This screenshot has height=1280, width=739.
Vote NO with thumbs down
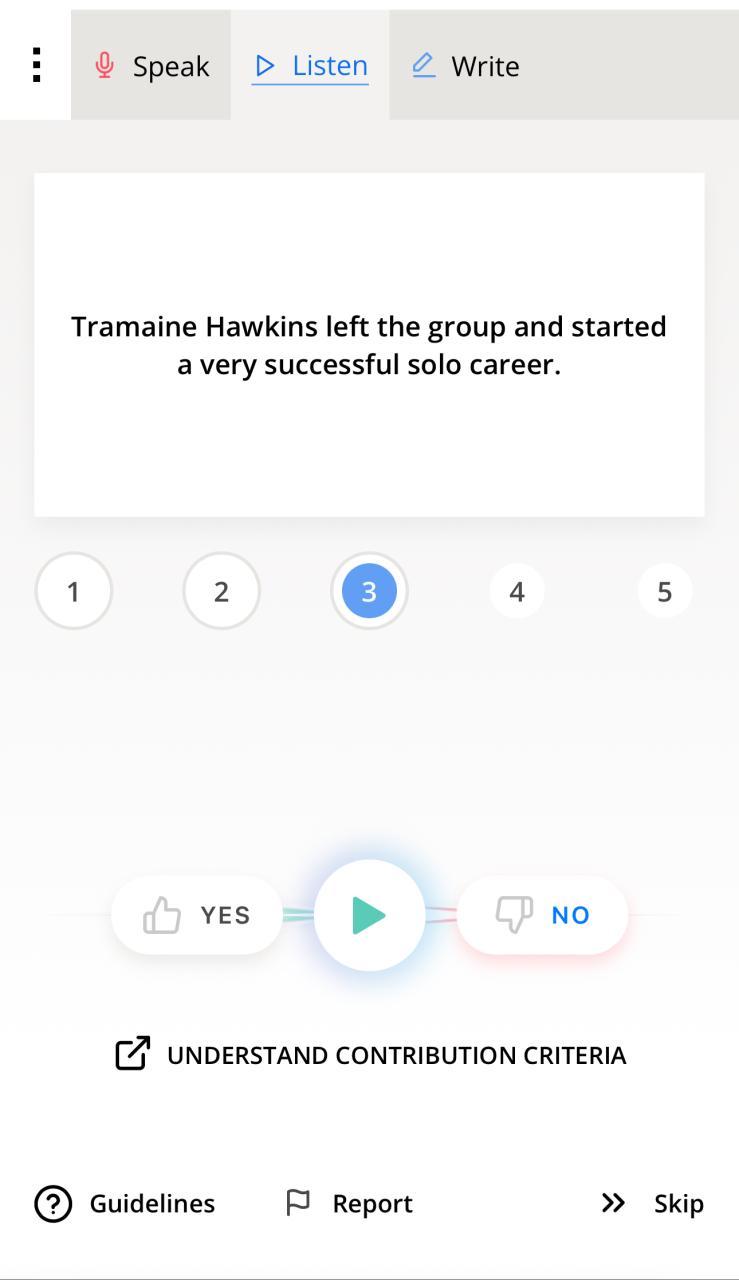pos(542,915)
